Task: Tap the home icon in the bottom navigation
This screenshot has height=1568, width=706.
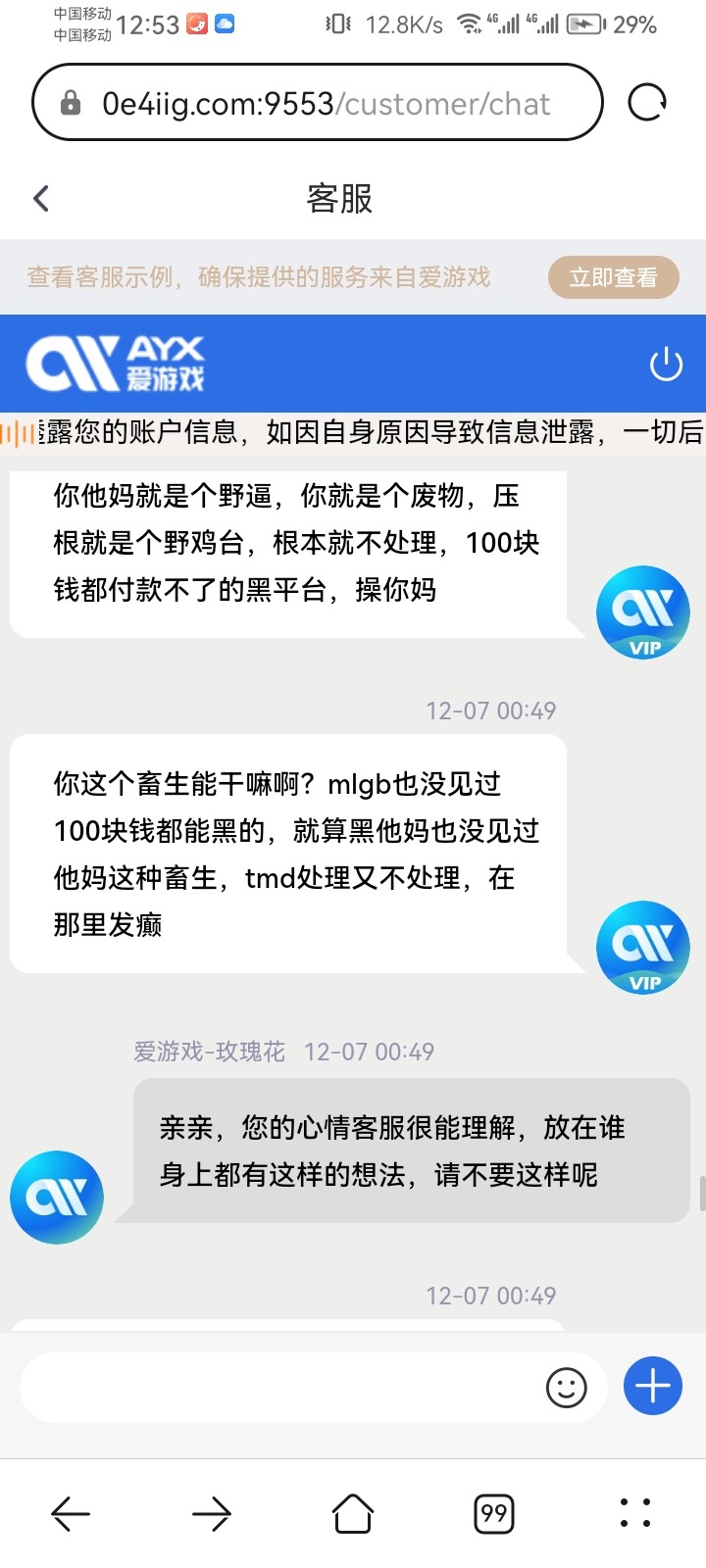Action: [x=352, y=1514]
